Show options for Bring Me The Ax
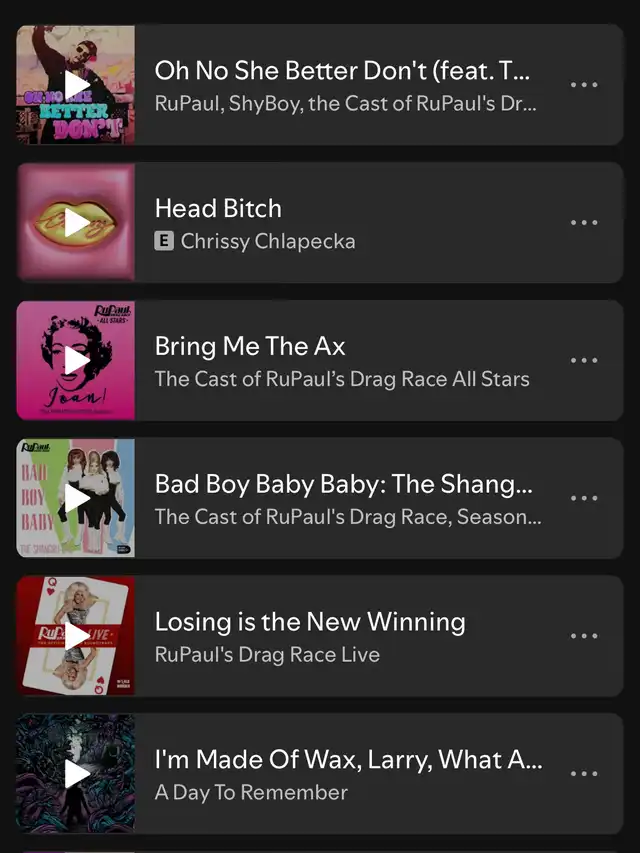The image size is (640, 853). [584, 360]
